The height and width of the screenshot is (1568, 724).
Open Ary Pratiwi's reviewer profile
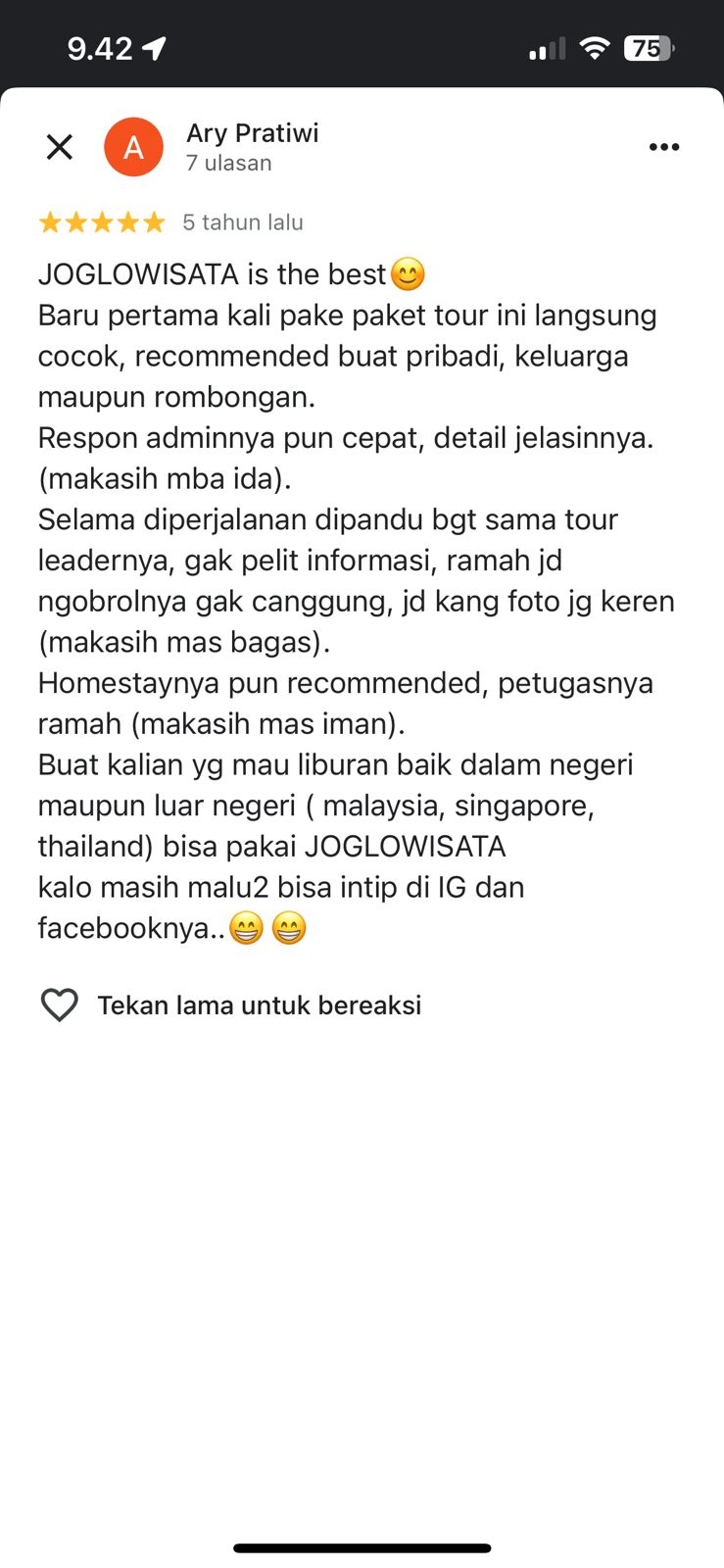pyautogui.click(x=252, y=133)
